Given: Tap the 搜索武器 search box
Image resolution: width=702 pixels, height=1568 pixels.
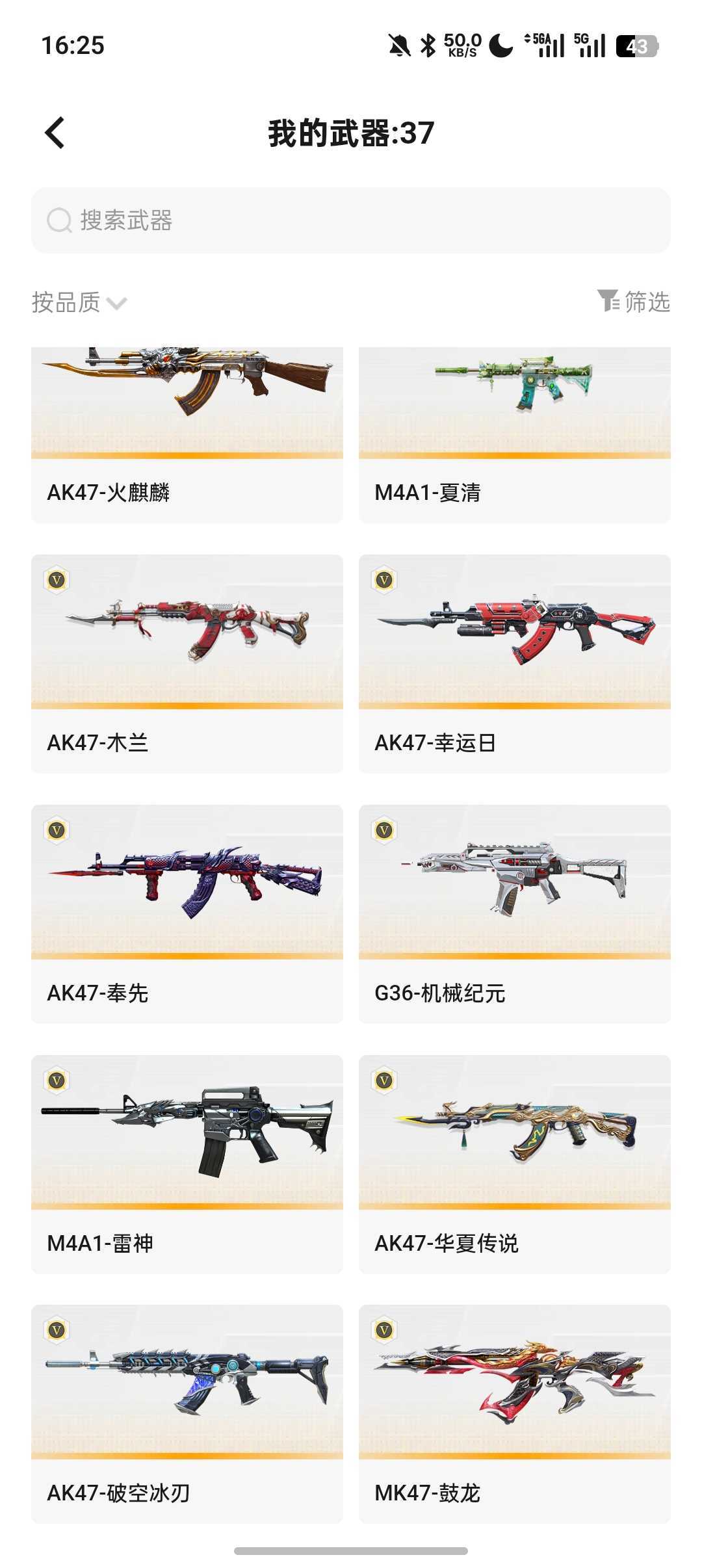Looking at the screenshot, I should click(351, 220).
